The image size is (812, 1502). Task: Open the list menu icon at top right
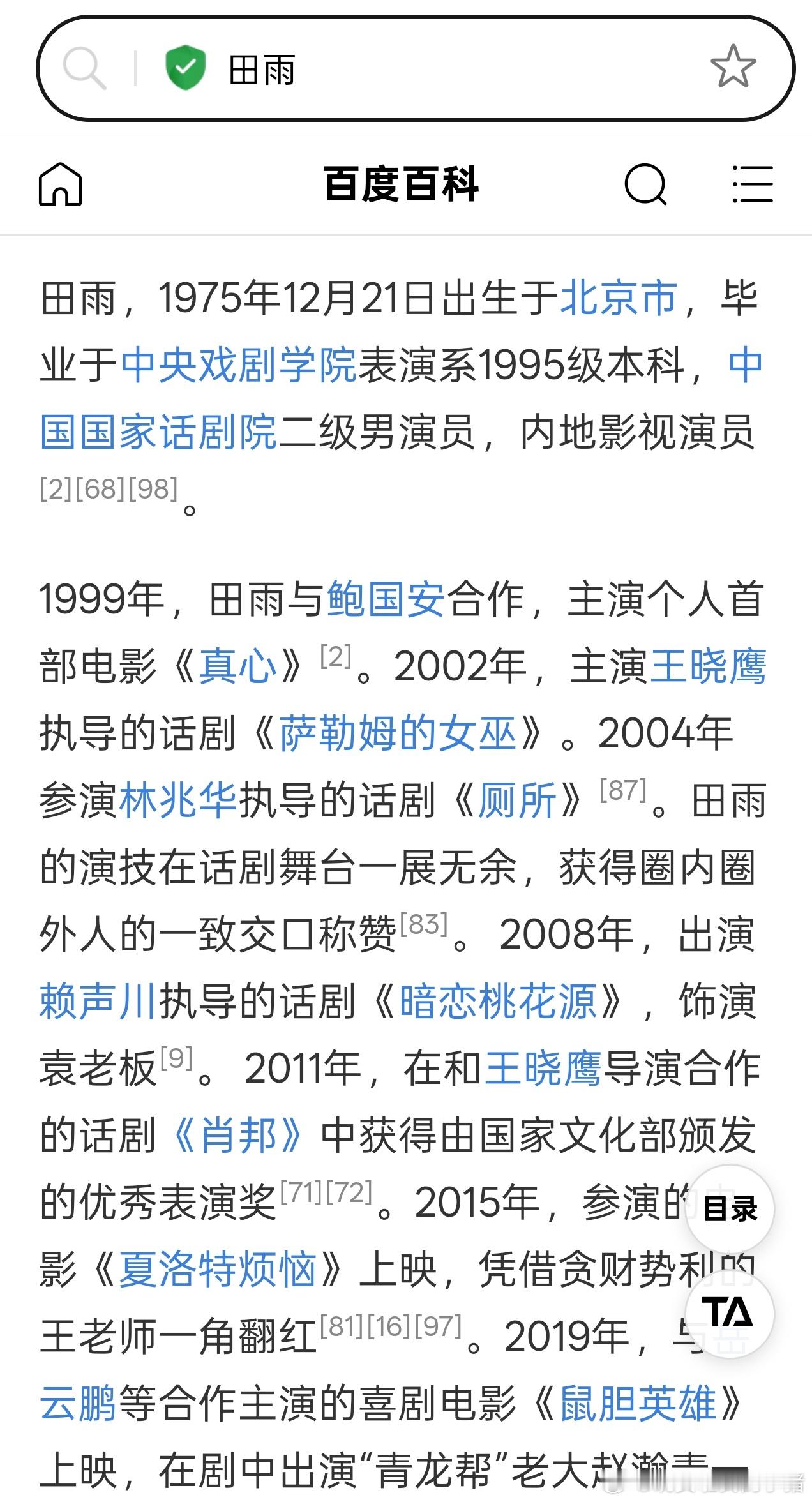753,184
